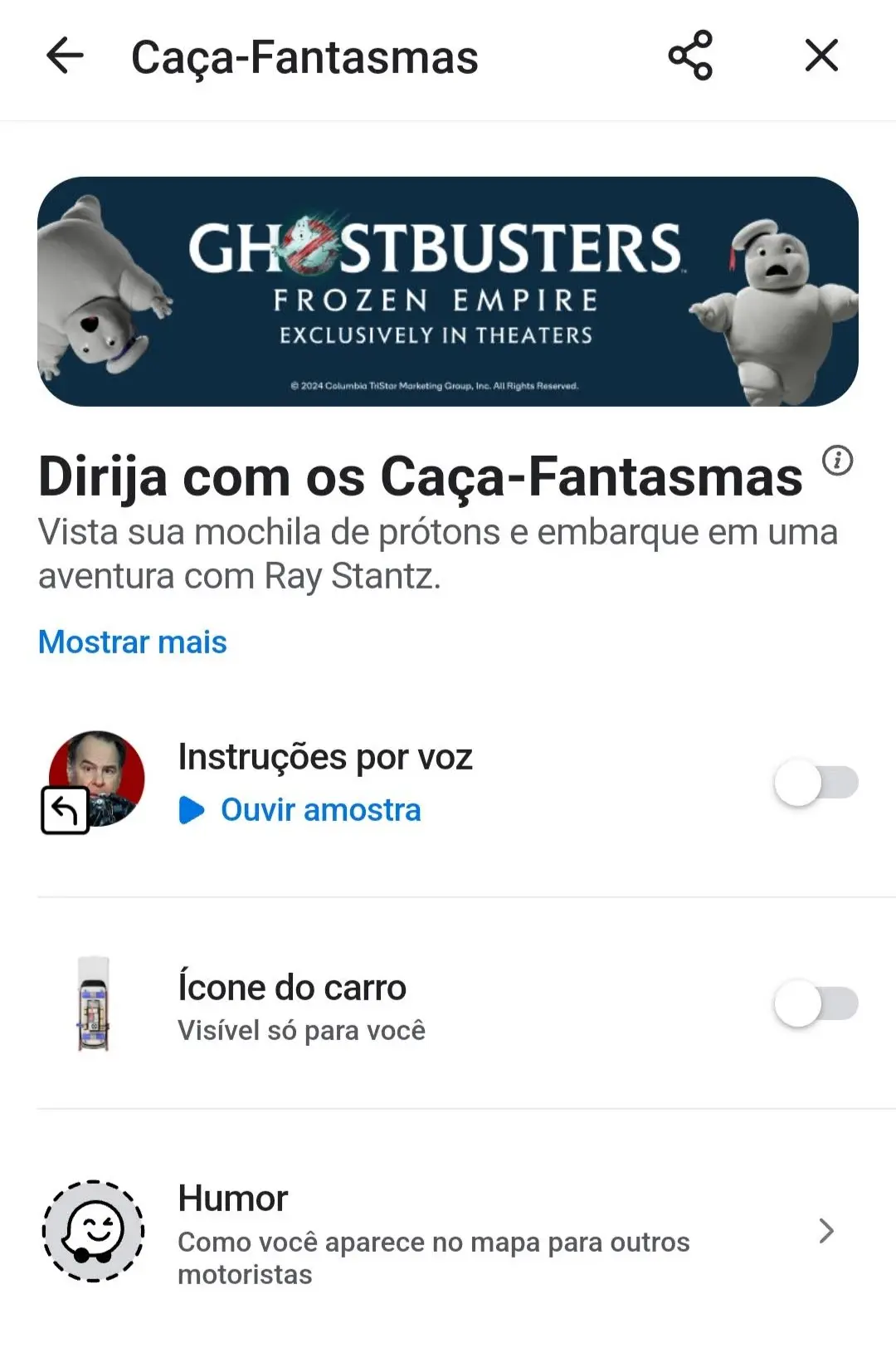Enable the Instruções por voz switch

click(x=816, y=782)
